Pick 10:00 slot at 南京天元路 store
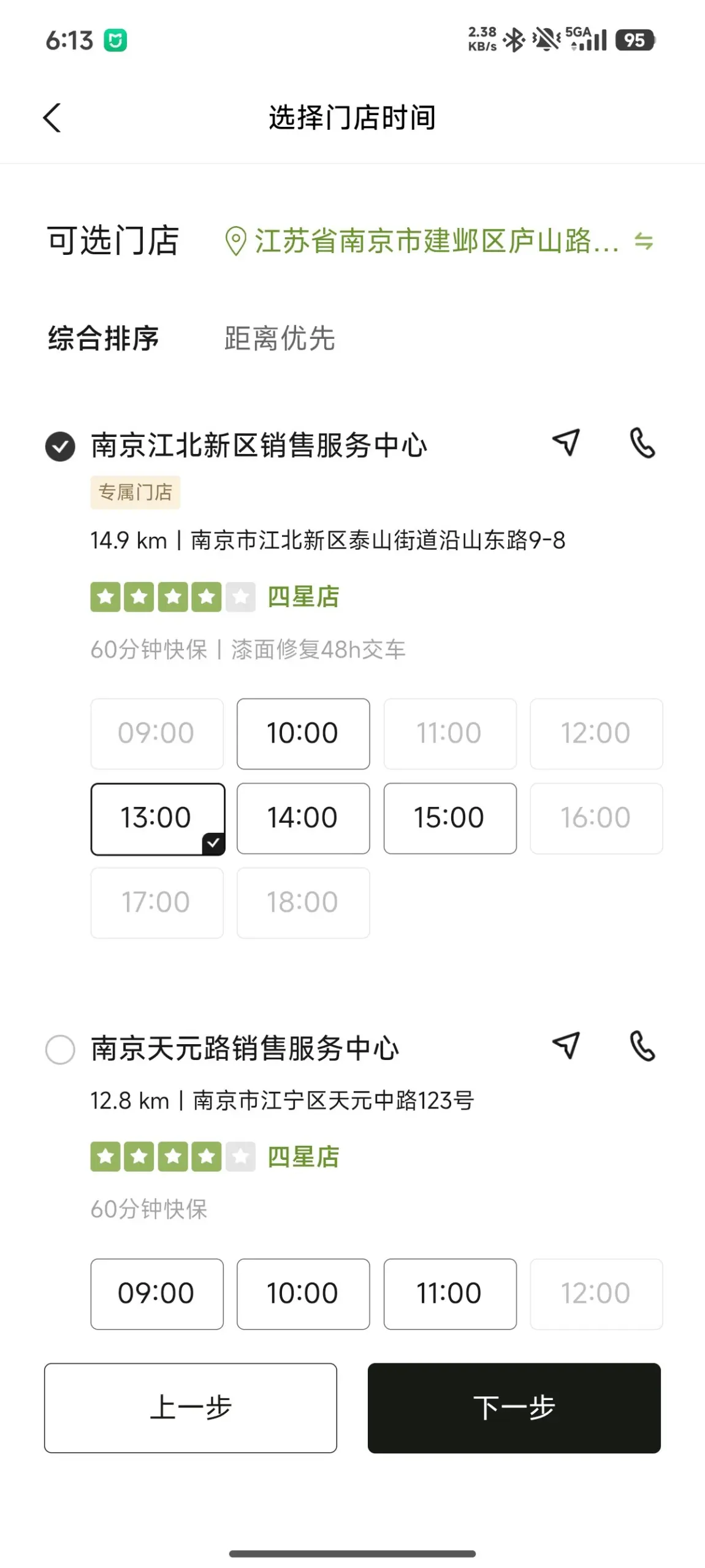 [x=303, y=1293]
